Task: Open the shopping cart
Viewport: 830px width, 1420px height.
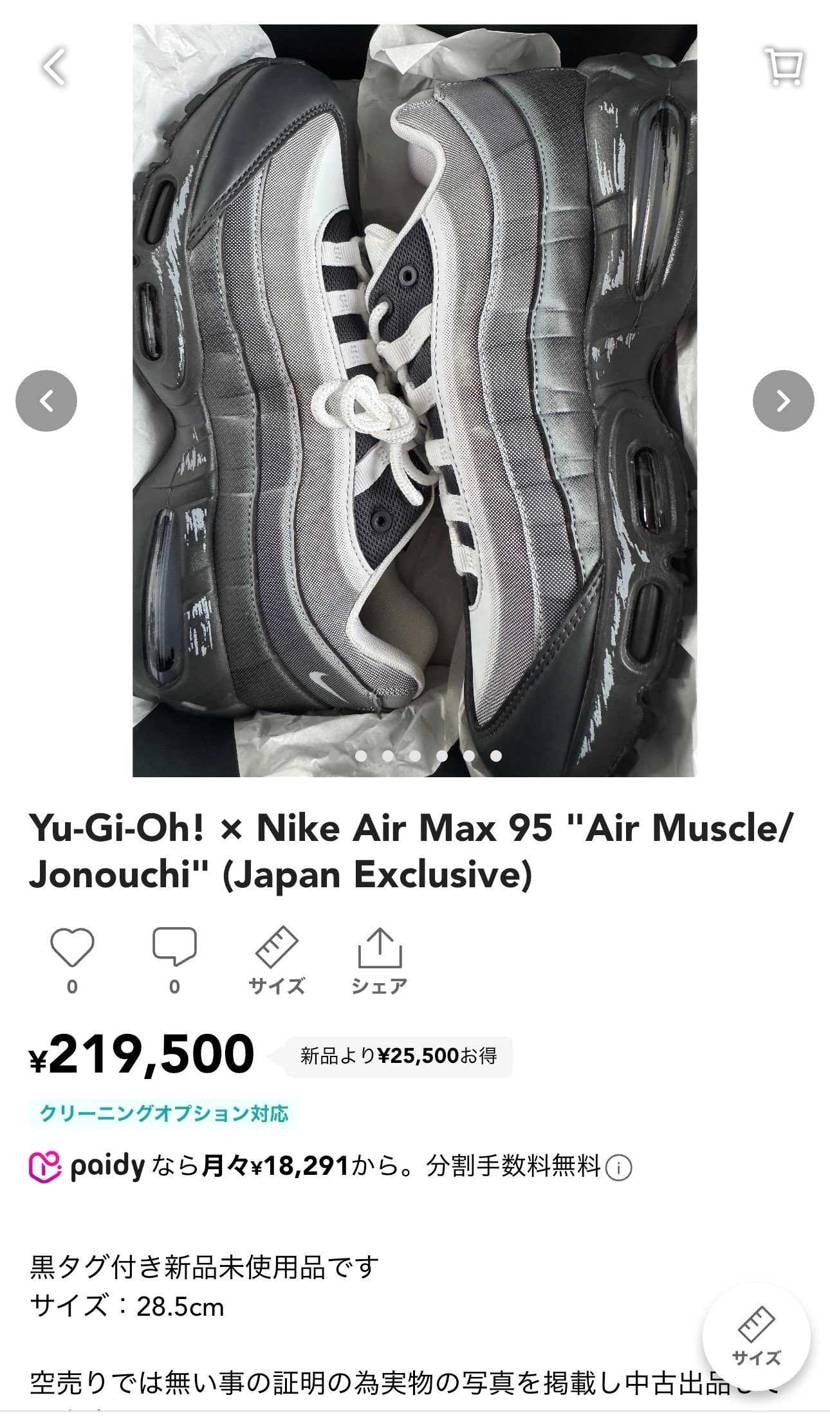Action: coord(783,67)
